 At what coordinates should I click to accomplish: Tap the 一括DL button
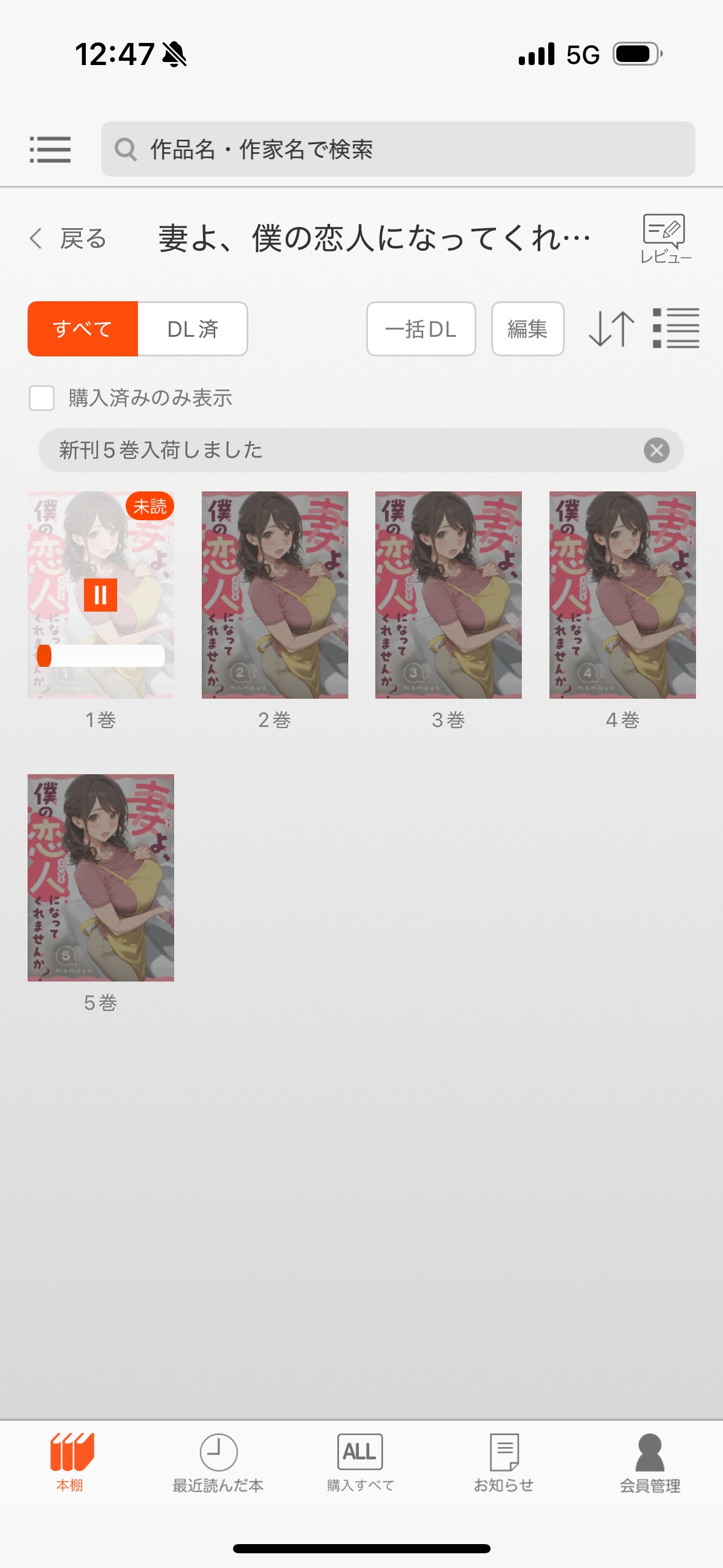(421, 329)
